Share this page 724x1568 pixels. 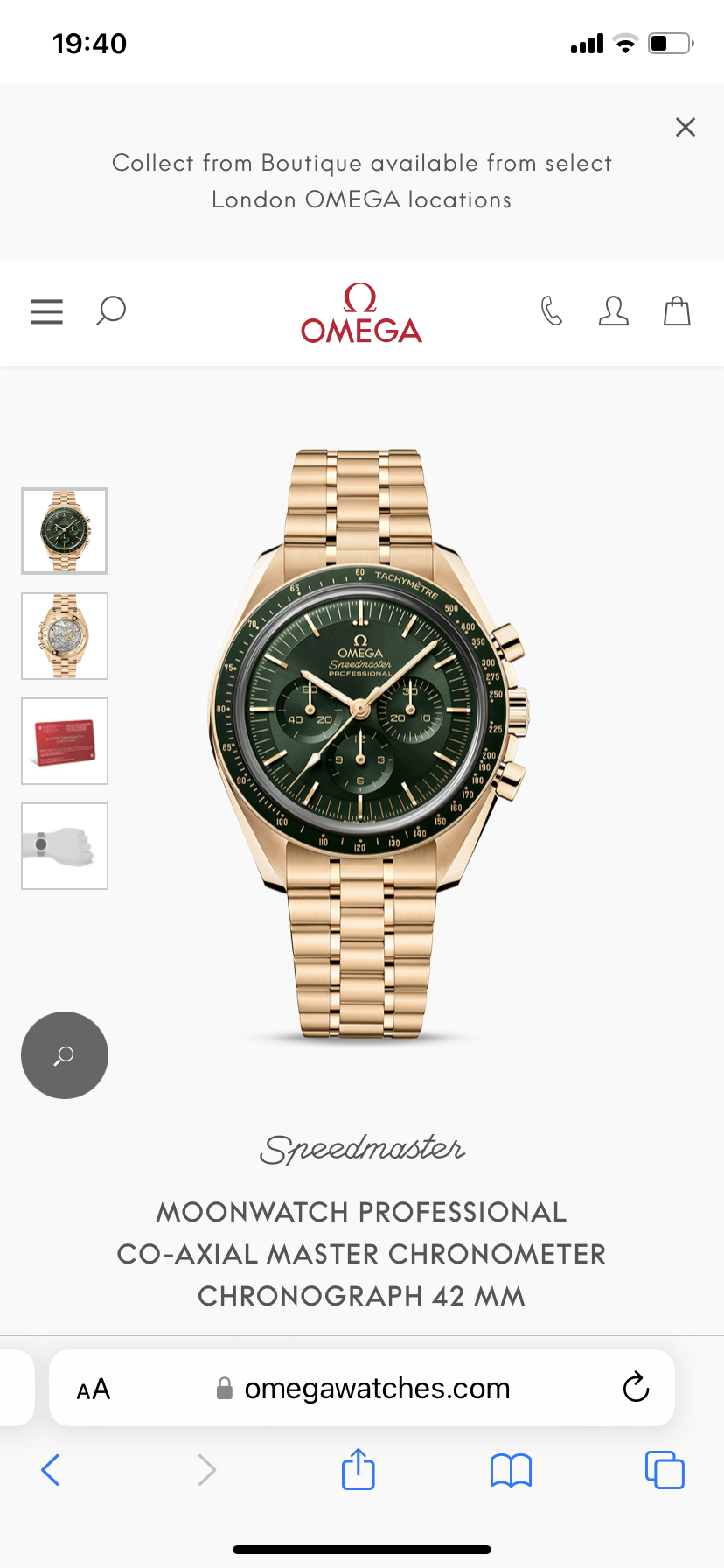pyautogui.click(x=359, y=1469)
